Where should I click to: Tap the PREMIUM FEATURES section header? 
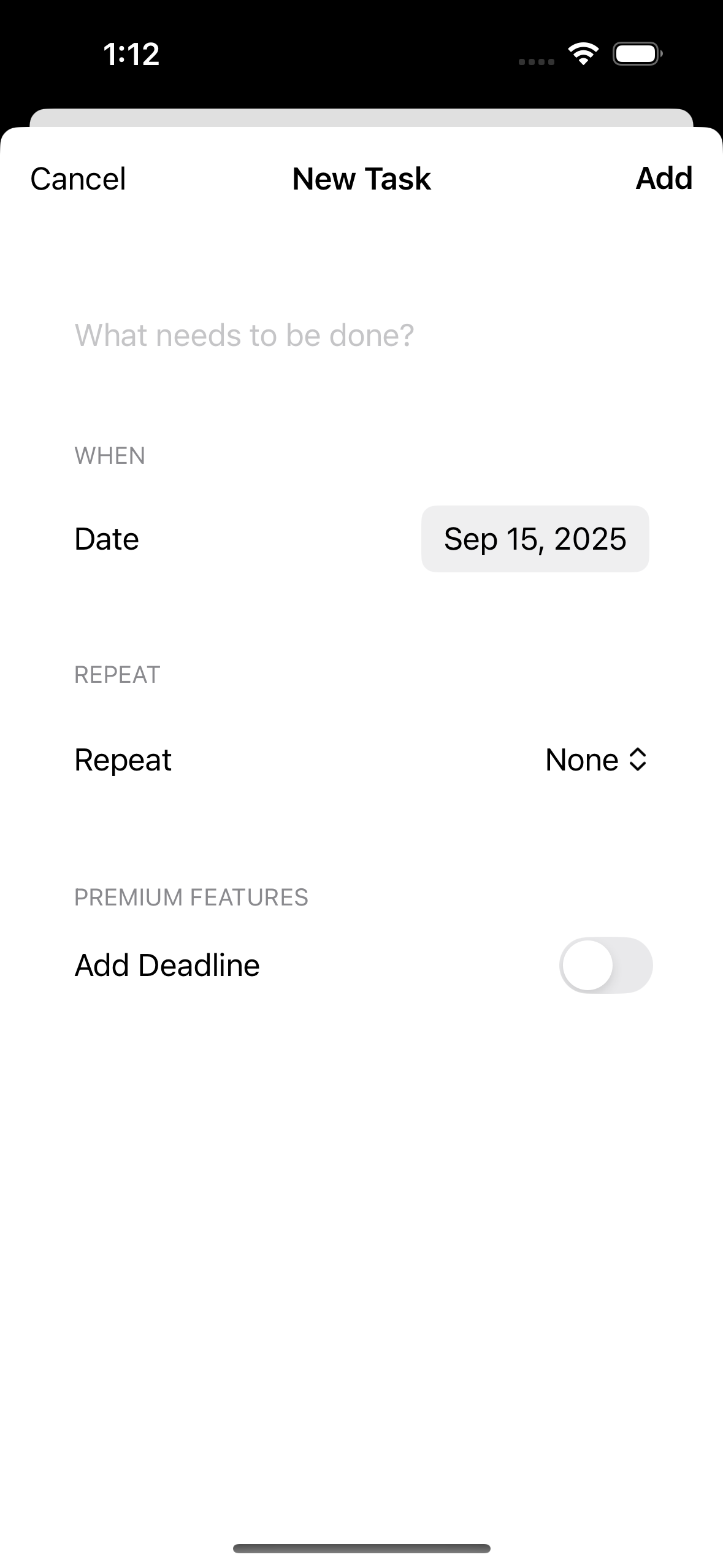pos(191,897)
